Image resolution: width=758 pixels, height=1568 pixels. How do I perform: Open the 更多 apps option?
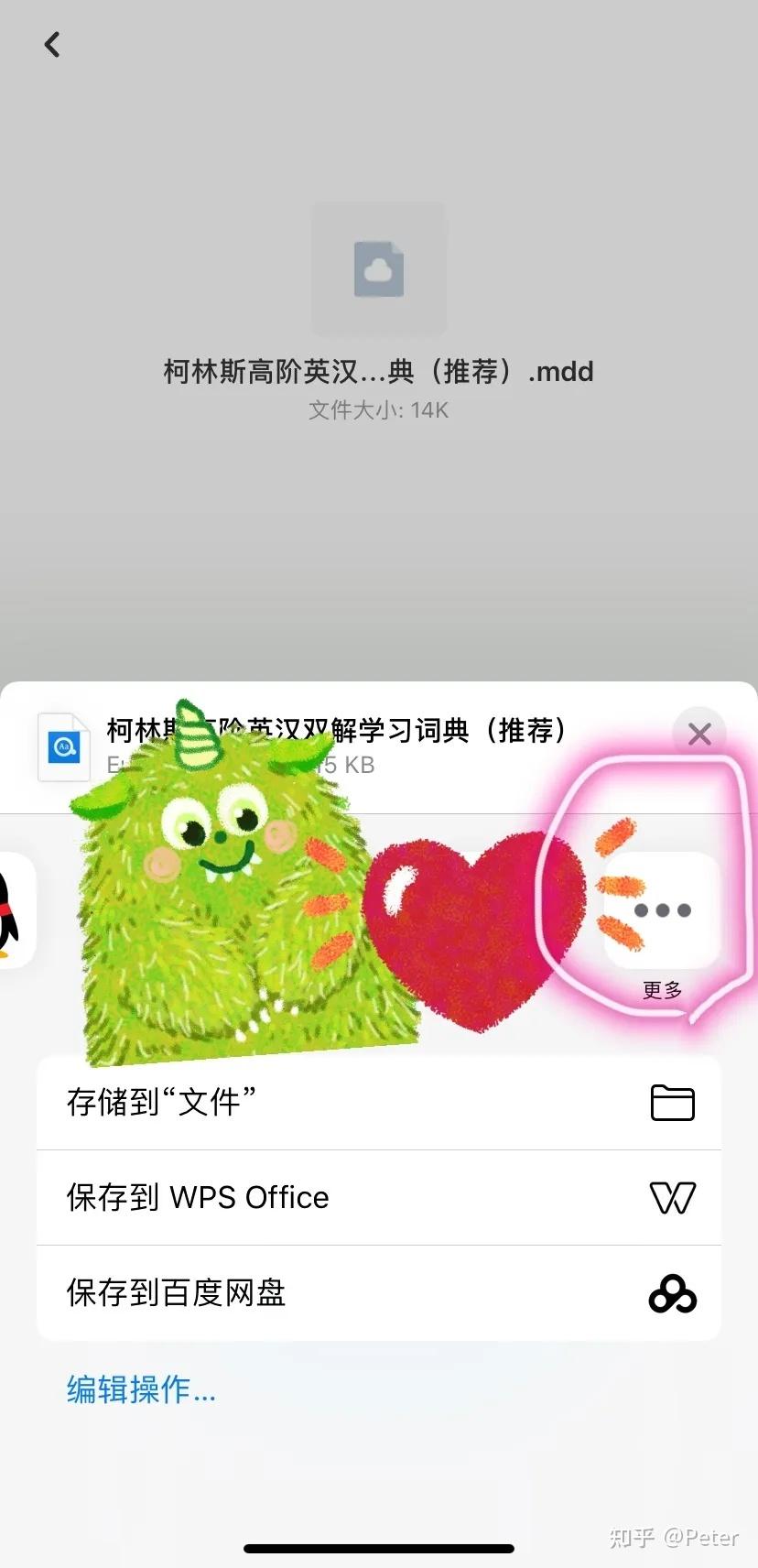pyautogui.click(x=662, y=910)
